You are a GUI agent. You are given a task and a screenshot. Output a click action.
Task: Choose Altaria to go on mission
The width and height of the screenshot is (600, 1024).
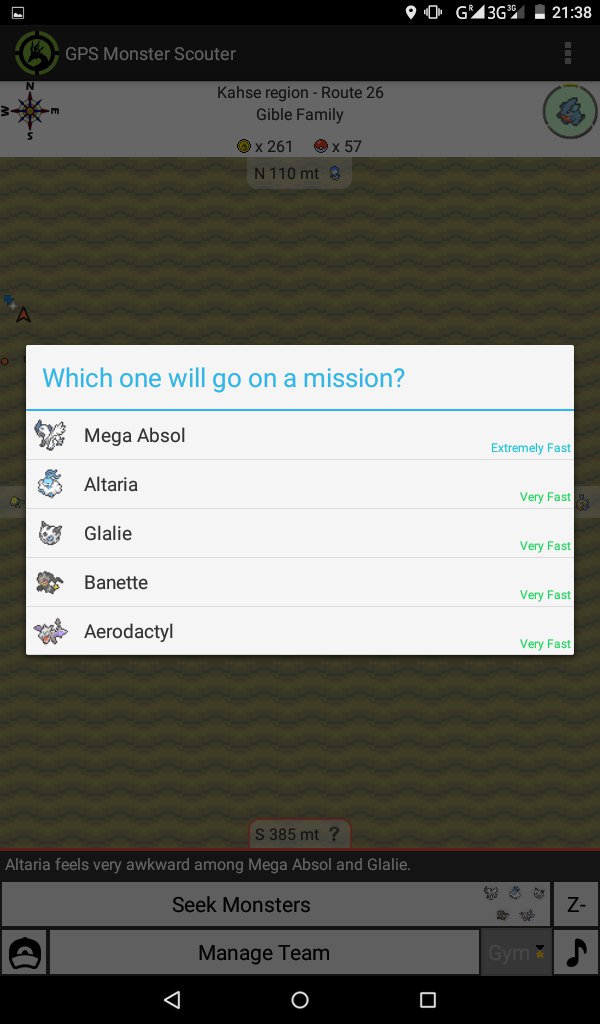(x=300, y=485)
